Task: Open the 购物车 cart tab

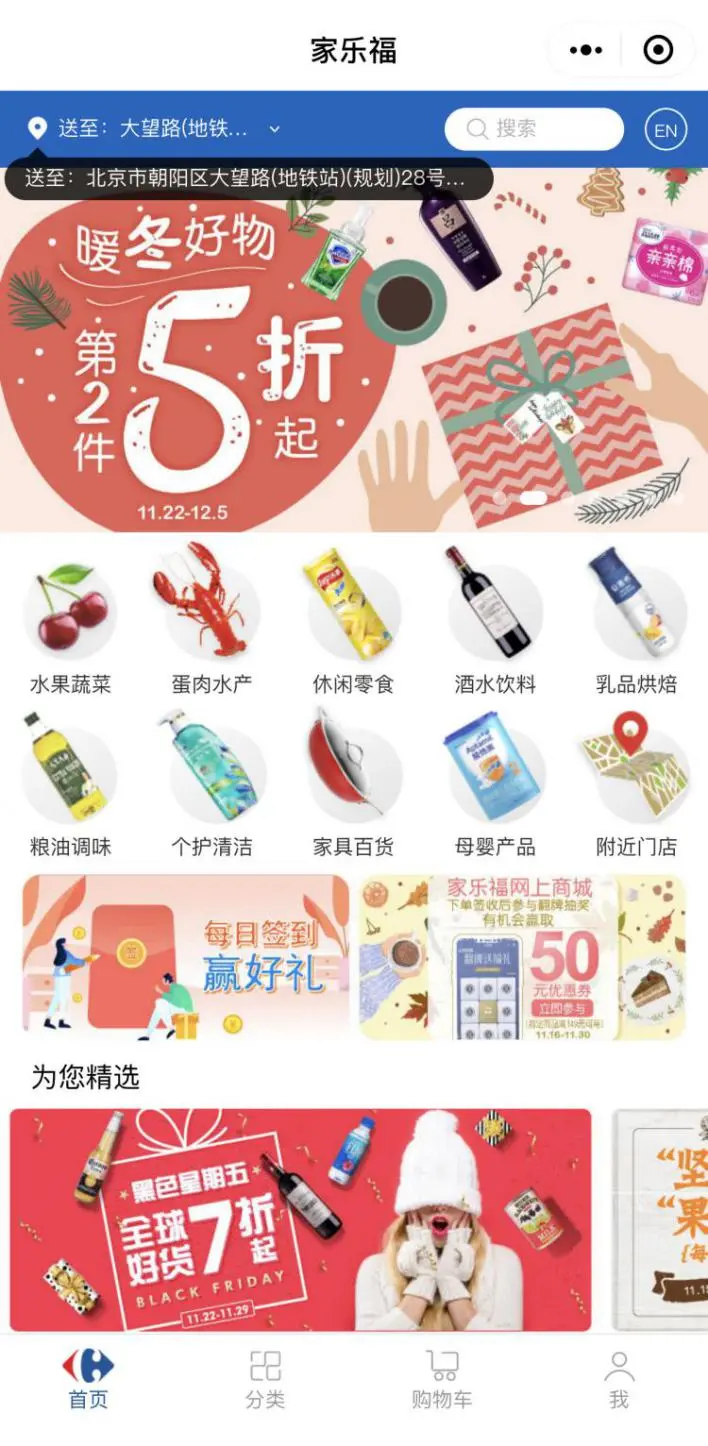Action: coord(441,1380)
